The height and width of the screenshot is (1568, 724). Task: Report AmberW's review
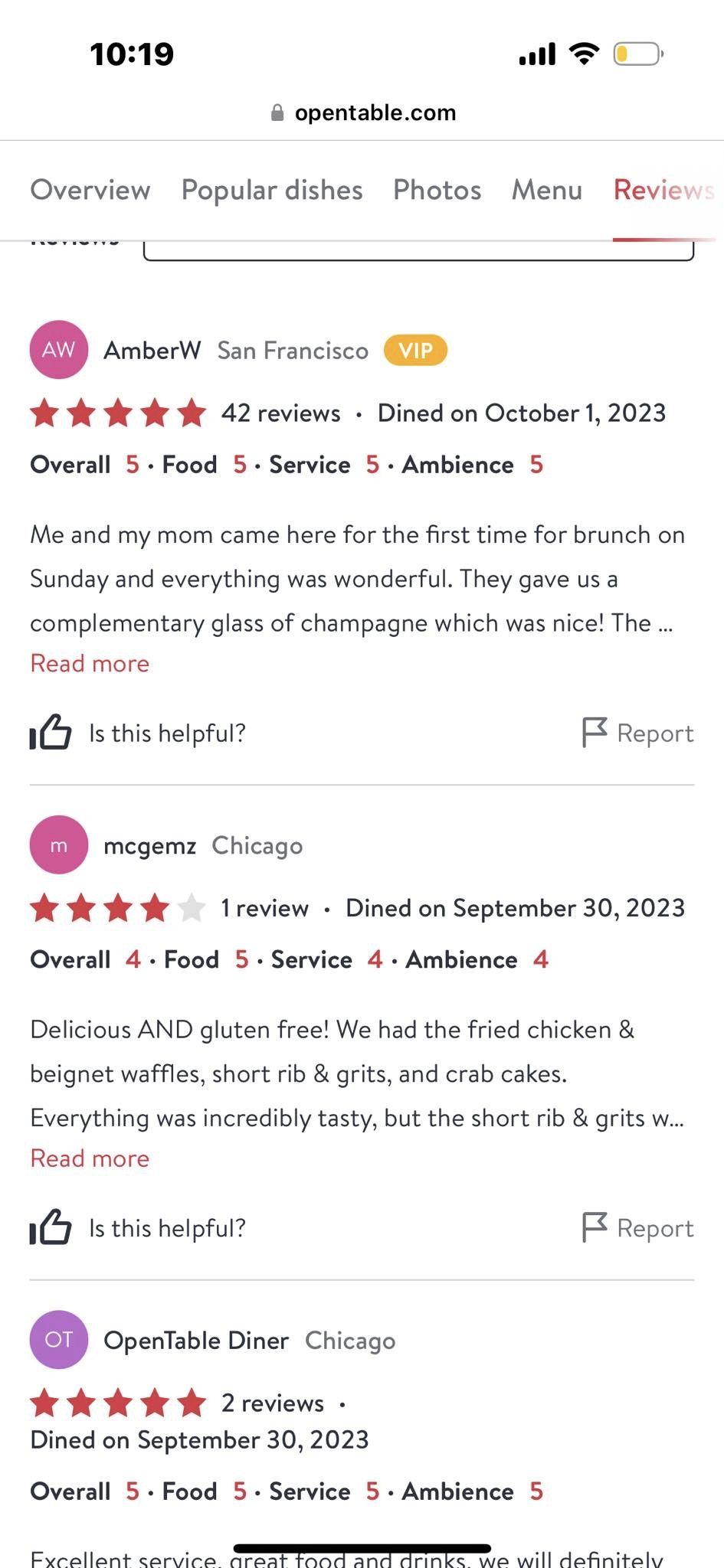[638, 733]
